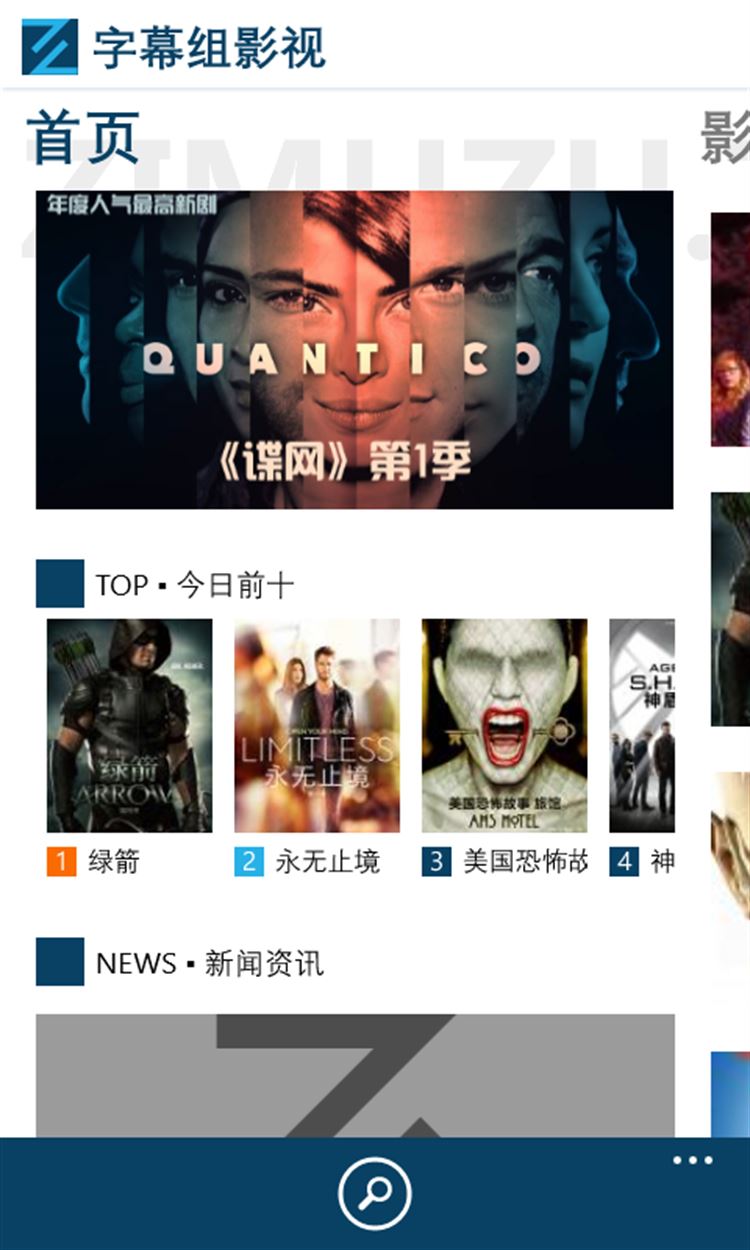Open the Quantico season 1 banner
The width and height of the screenshot is (750, 1250).
(x=354, y=350)
